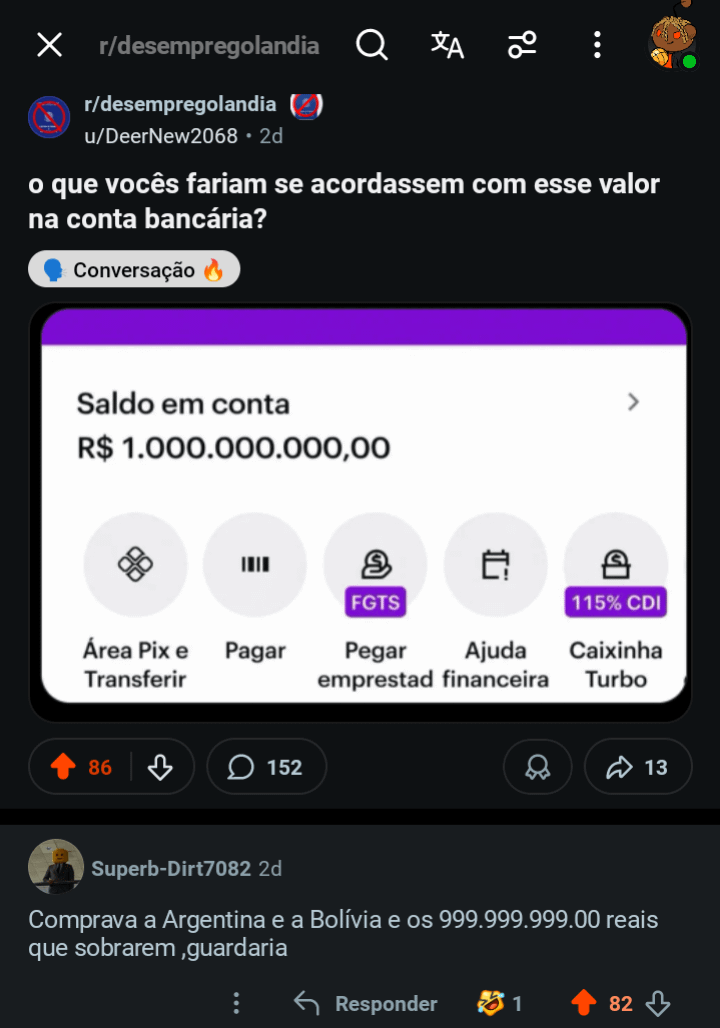Downvote Superb-Dirt7082's comment
This screenshot has width=720, height=1028.
658,1003
